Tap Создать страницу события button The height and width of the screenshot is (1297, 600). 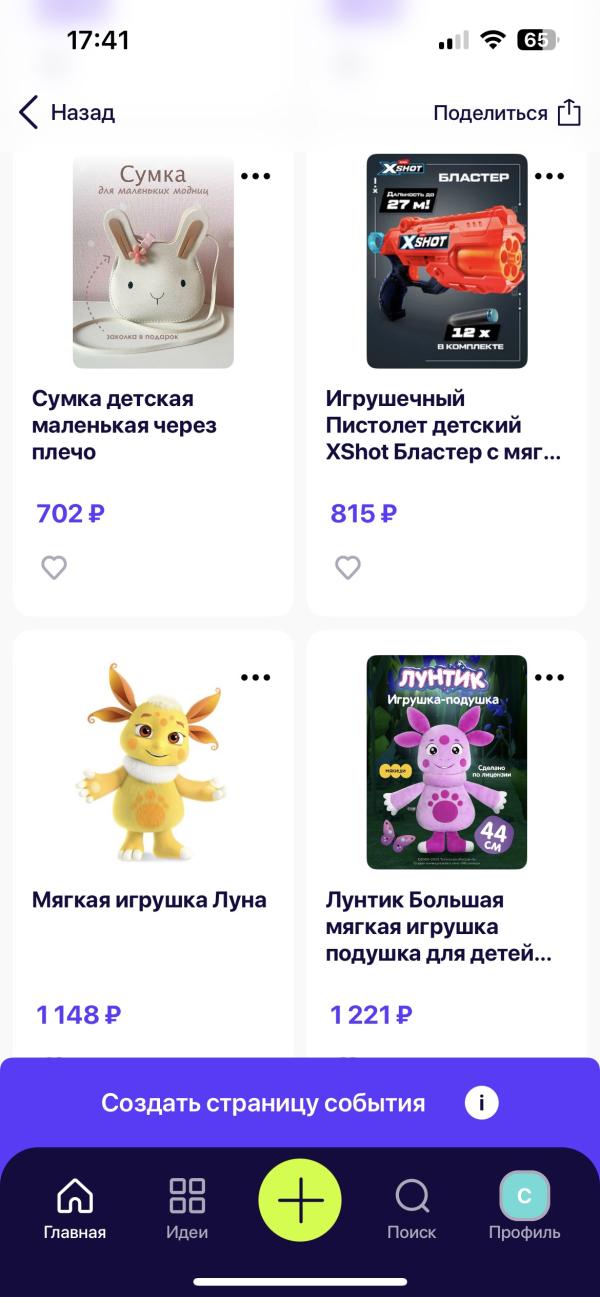point(263,1103)
